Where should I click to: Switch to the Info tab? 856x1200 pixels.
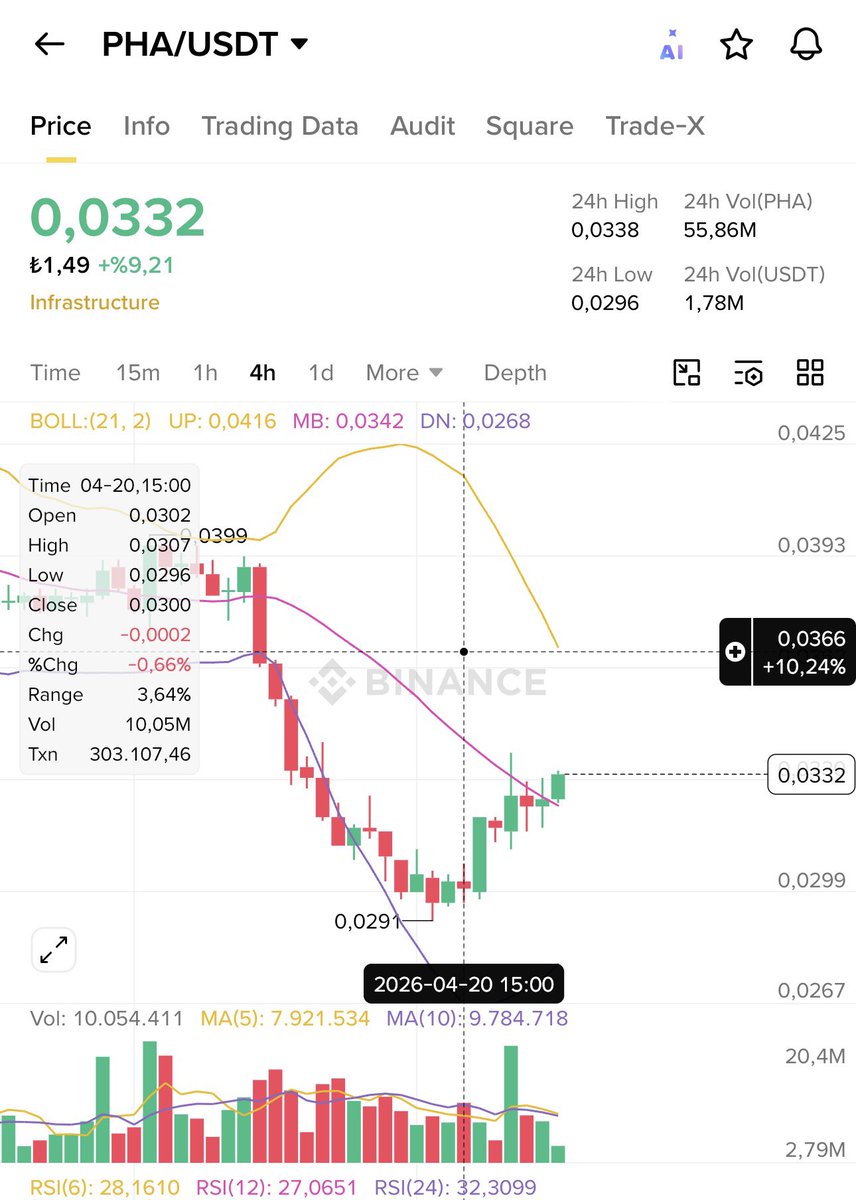(x=146, y=126)
